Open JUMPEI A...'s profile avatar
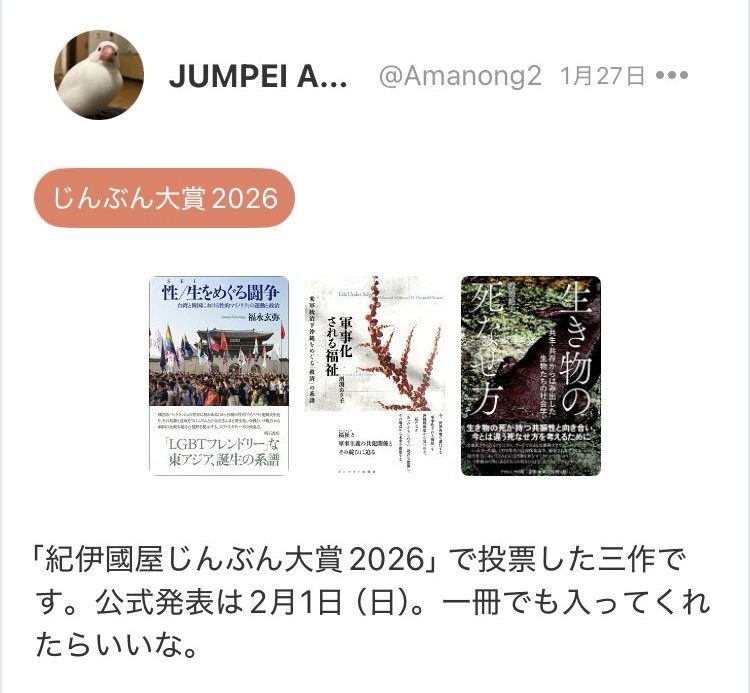750x693 pixels. pyautogui.click(x=98, y=75)
